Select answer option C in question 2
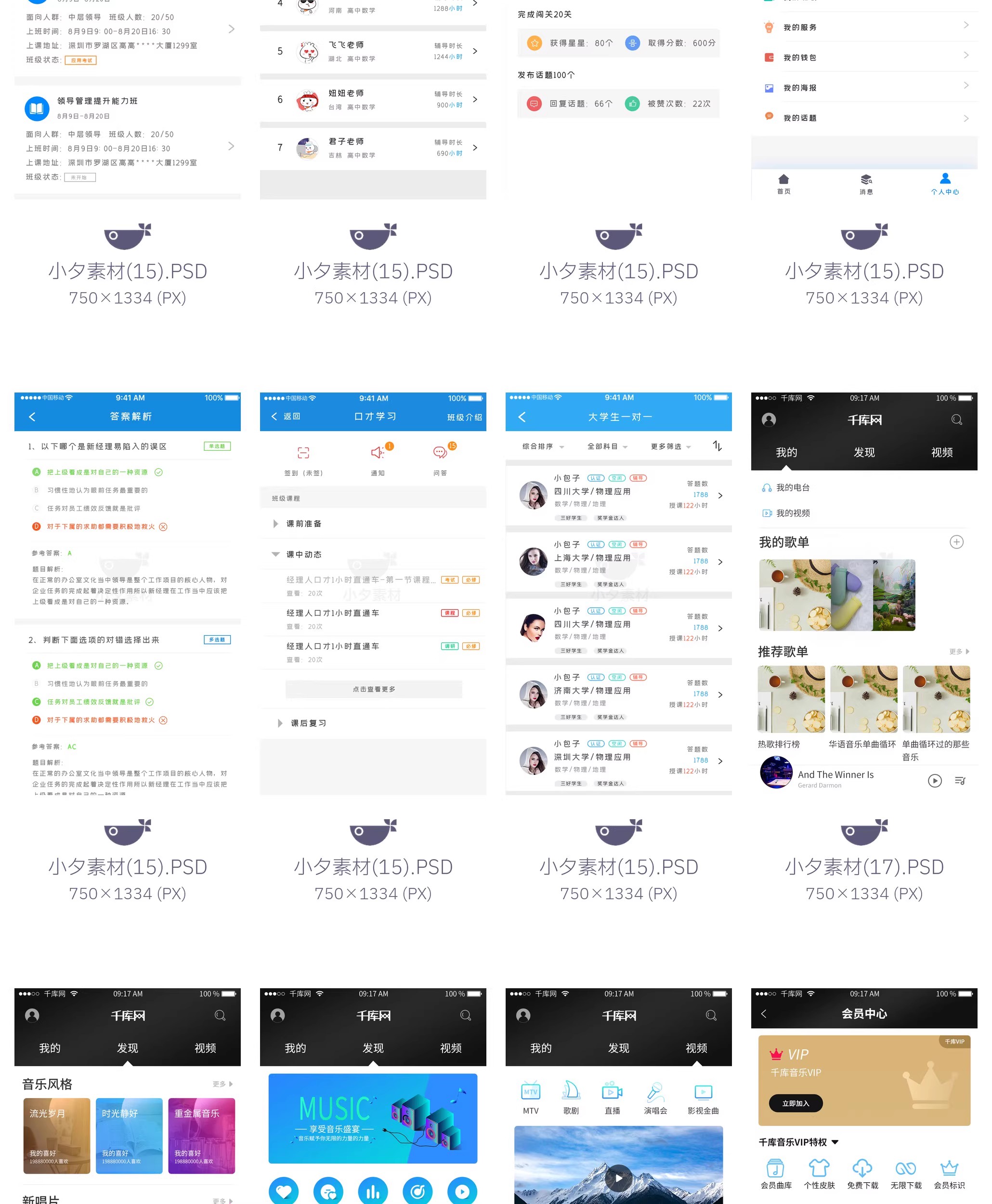Screen dimensions: 992x1204 [x=36, y=702]
